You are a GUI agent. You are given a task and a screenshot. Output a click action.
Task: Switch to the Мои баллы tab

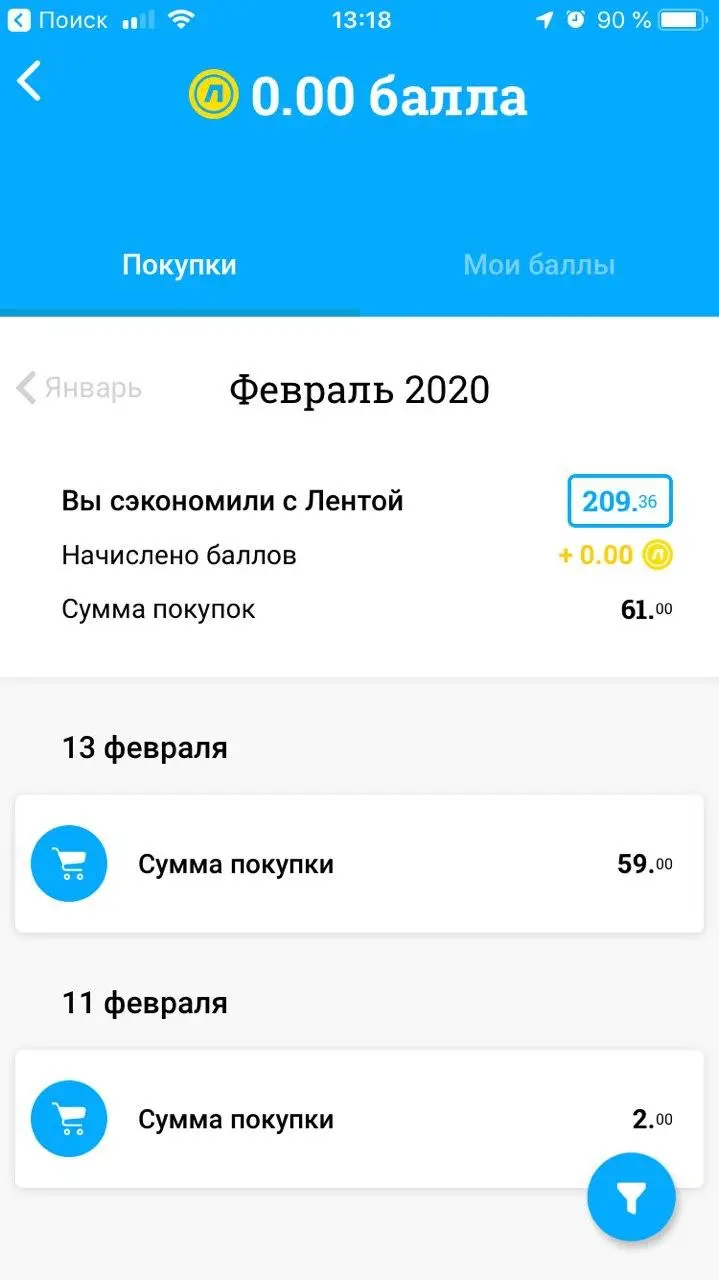point(539,265)
